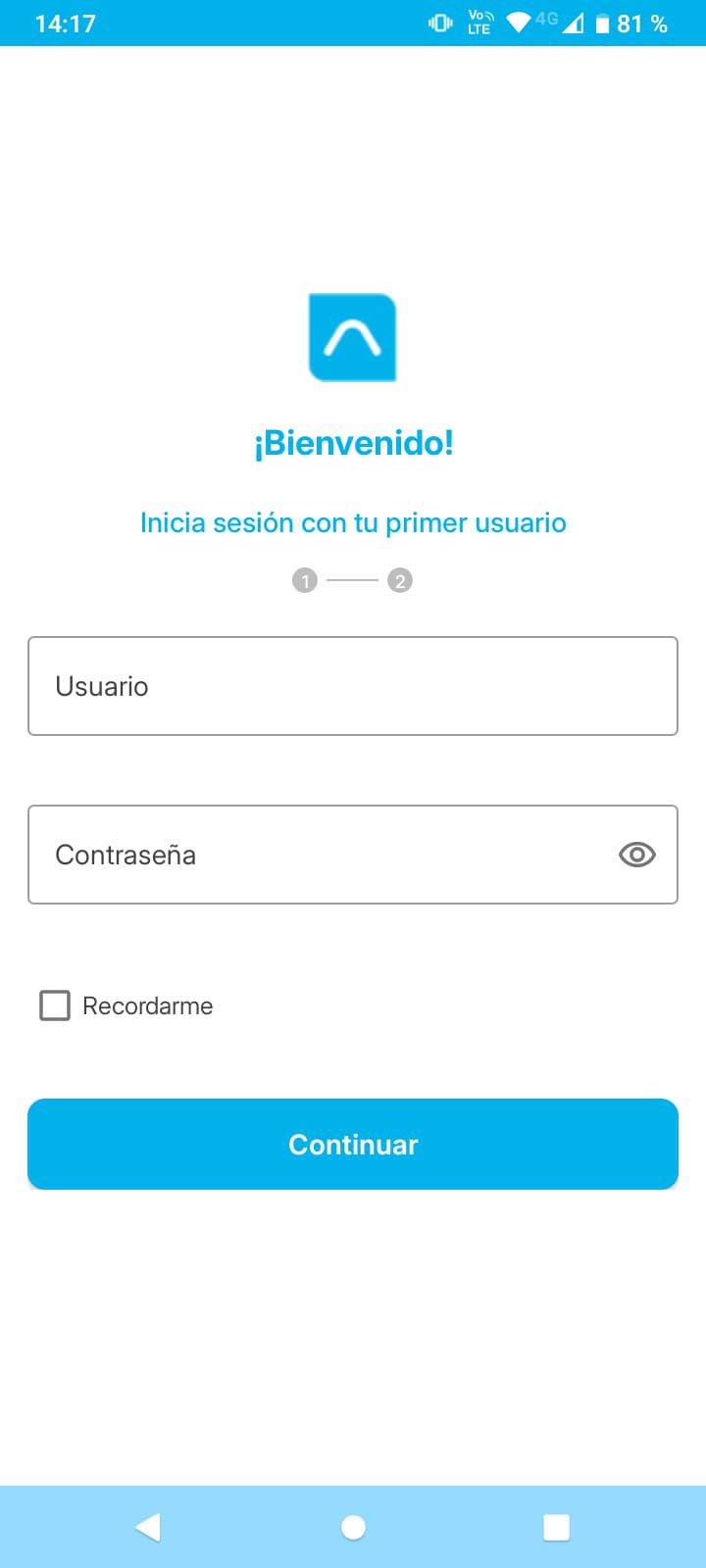Viewport: 706px width, 1568px height.
Task: Select step 1 in the progress indicator
Action: point(305,579)
